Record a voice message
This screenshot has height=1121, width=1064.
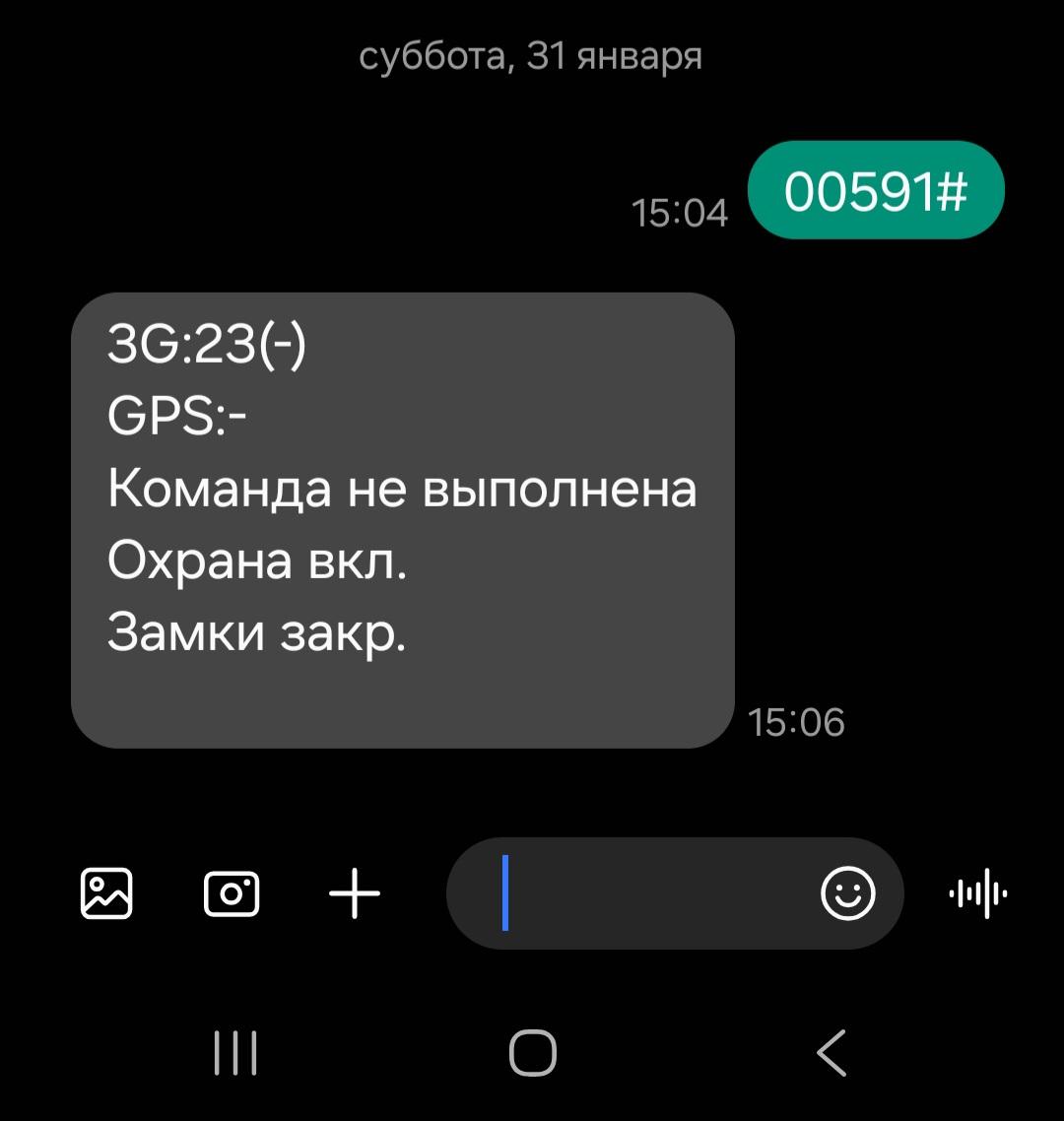tap(977, 894)
